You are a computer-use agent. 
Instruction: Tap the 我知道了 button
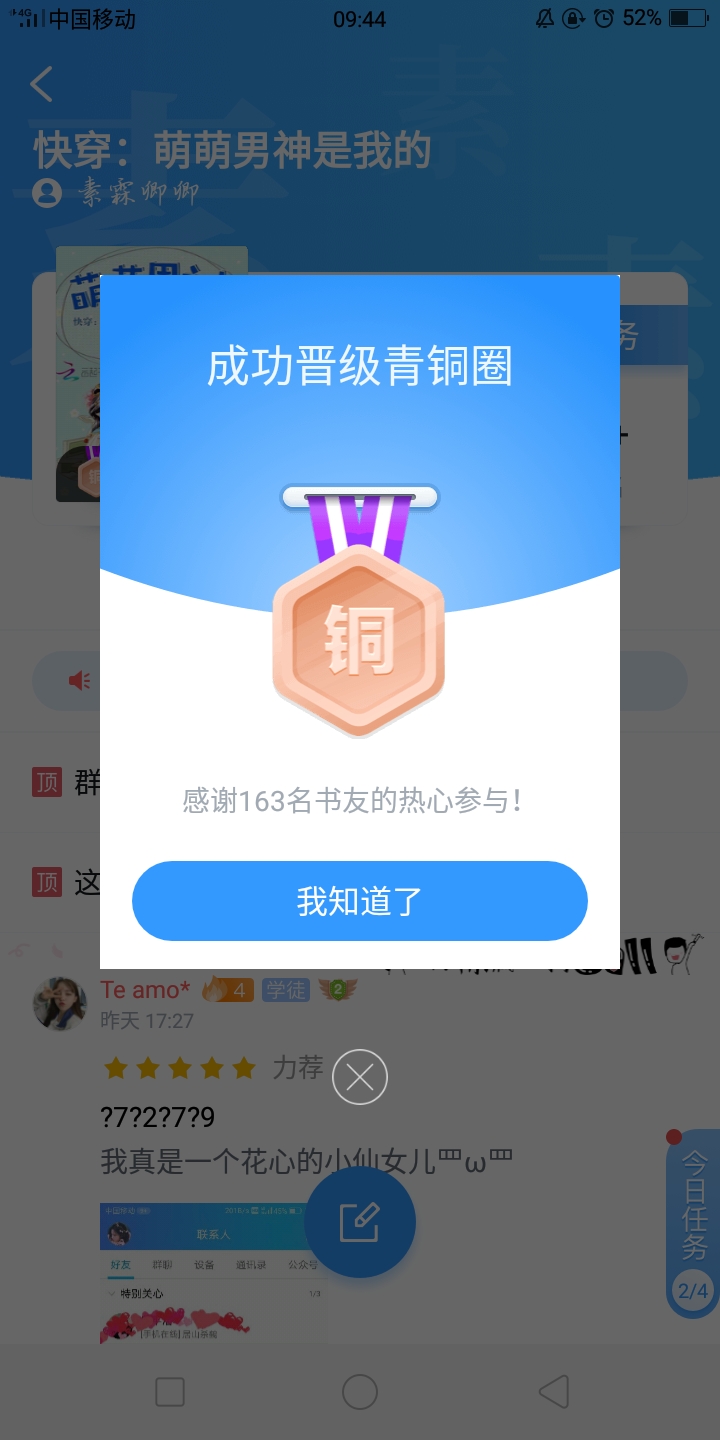360,901
